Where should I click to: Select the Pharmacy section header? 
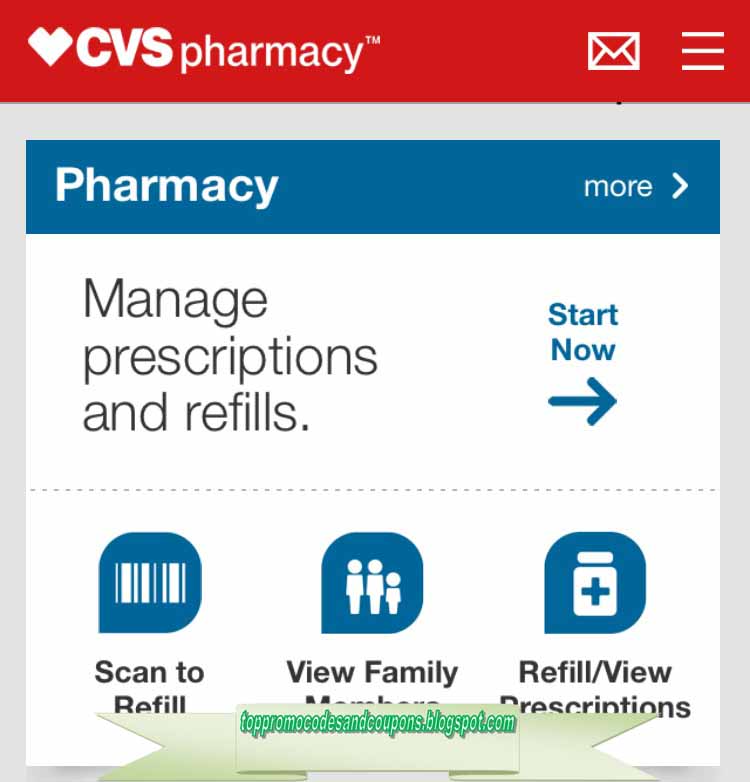tap(166, 186)
